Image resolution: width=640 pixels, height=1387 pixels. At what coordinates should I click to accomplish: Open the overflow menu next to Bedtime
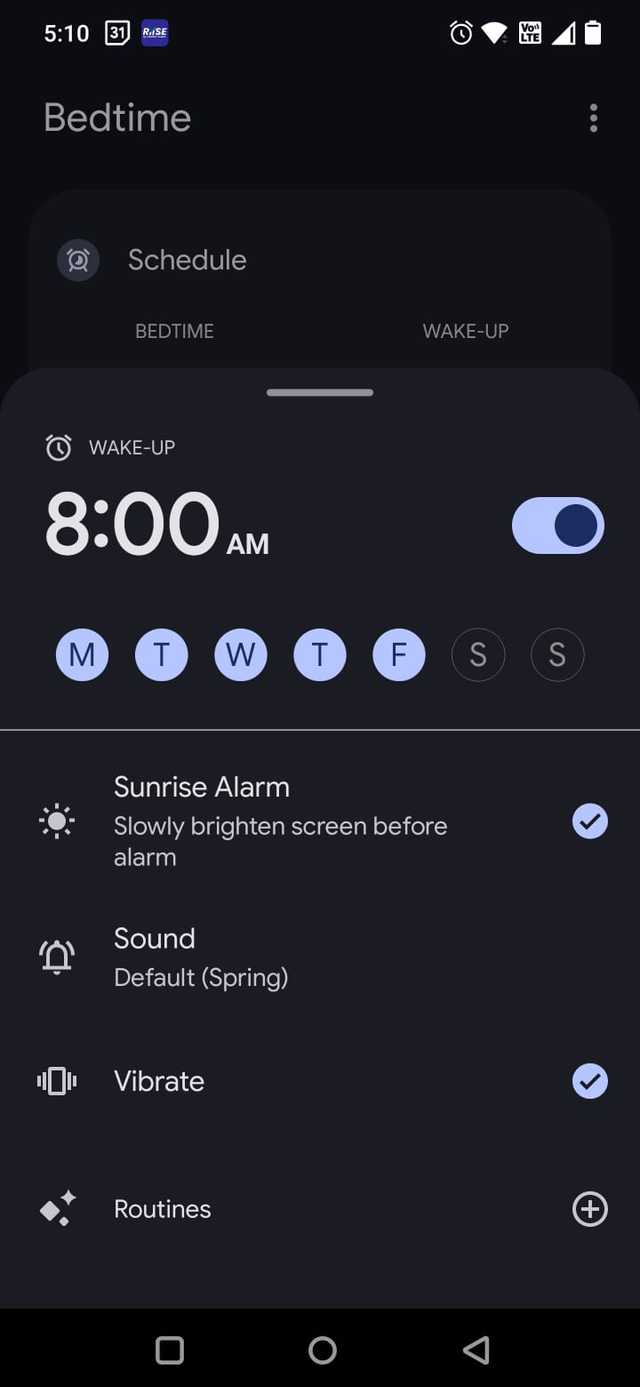tap(593, 118)
